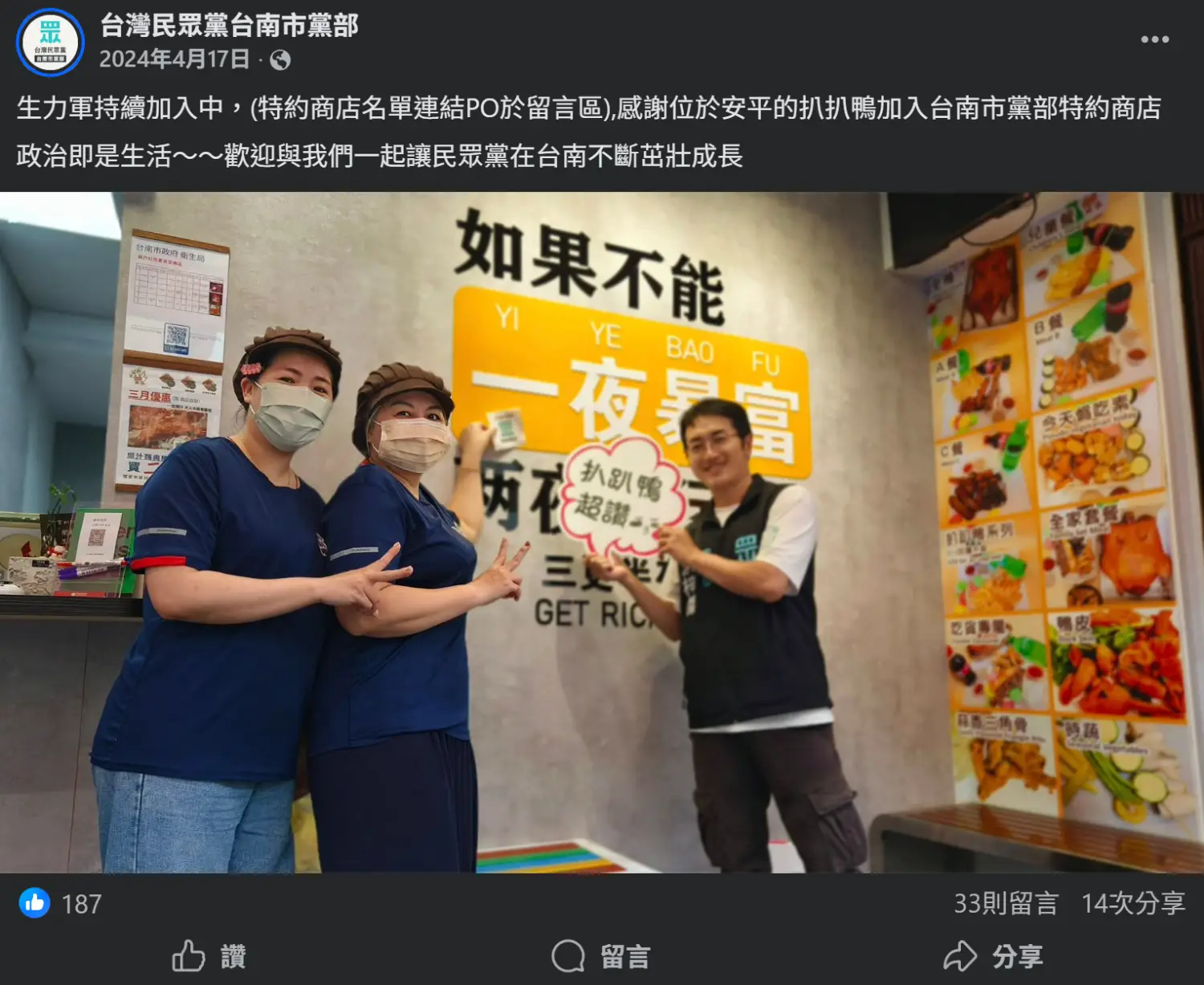1204x985 pixels.
Task: View the 14次分享 shares list
Action: pos(1133,903)
